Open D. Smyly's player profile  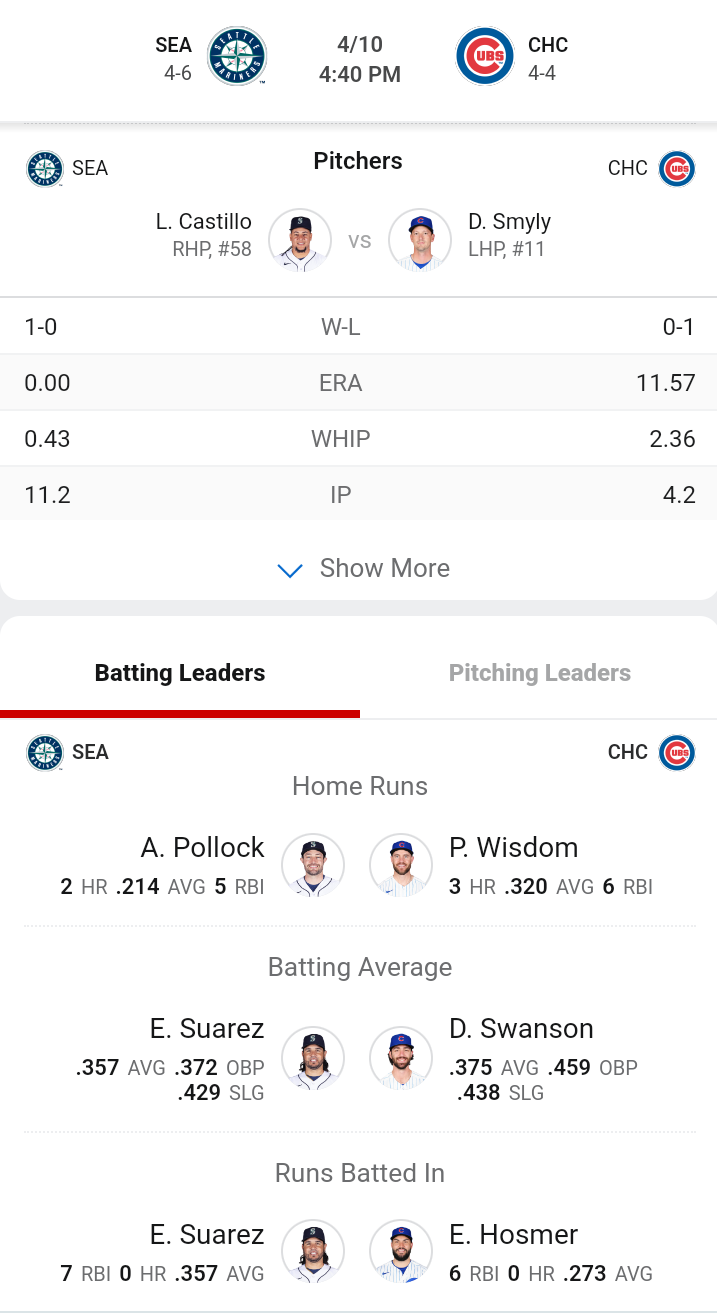[x=420, y=240]
